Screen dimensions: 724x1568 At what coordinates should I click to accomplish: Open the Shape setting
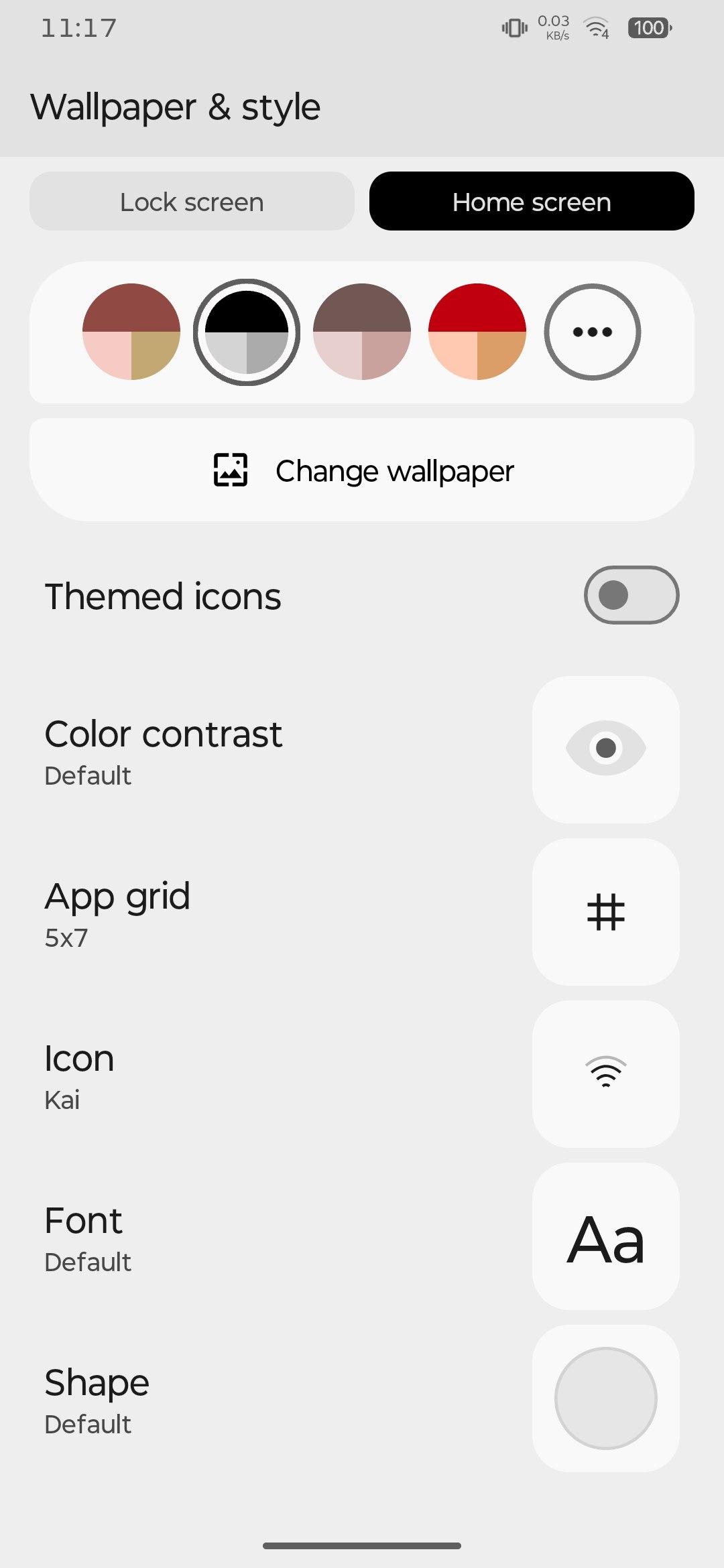click(x=362, y=1398)
